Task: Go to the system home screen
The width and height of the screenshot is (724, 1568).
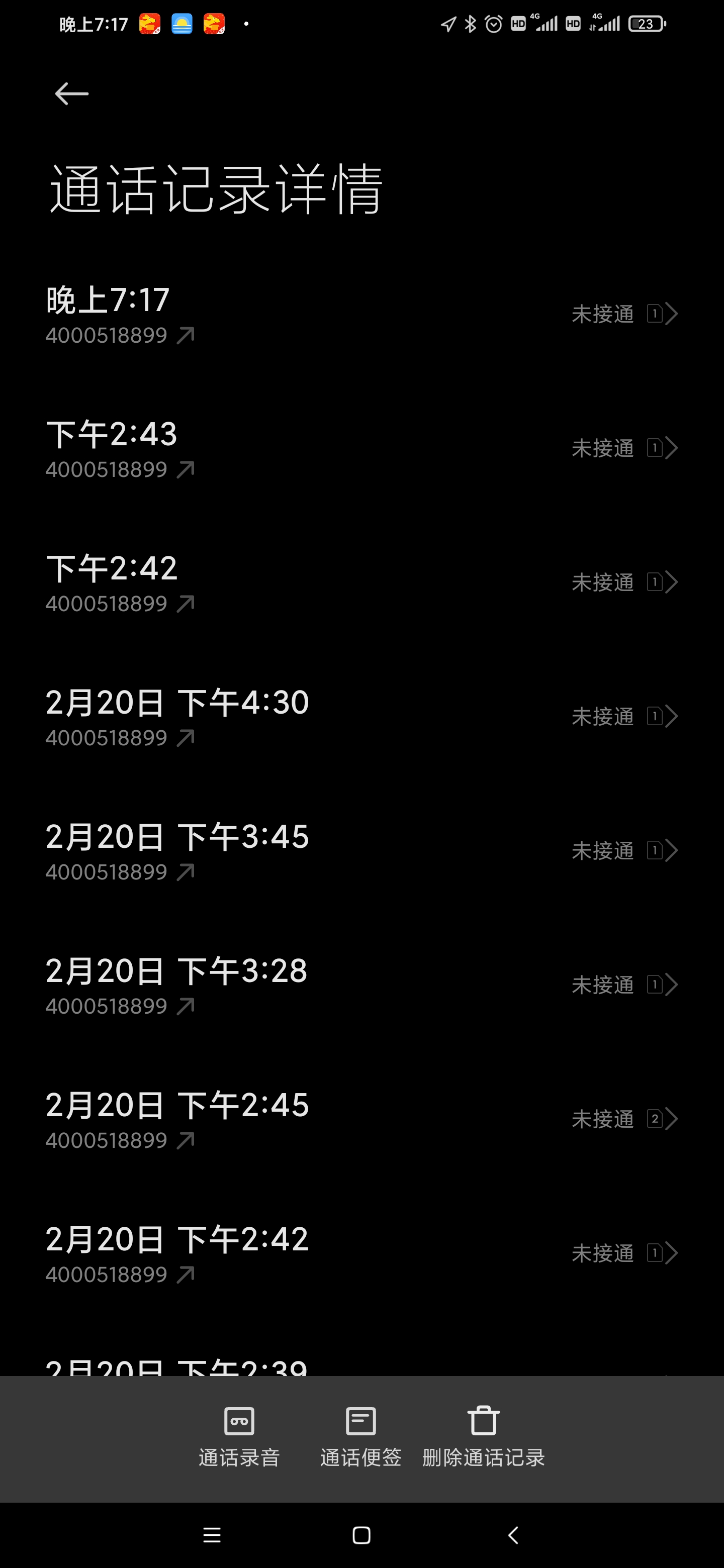Action: point(361,1536)
